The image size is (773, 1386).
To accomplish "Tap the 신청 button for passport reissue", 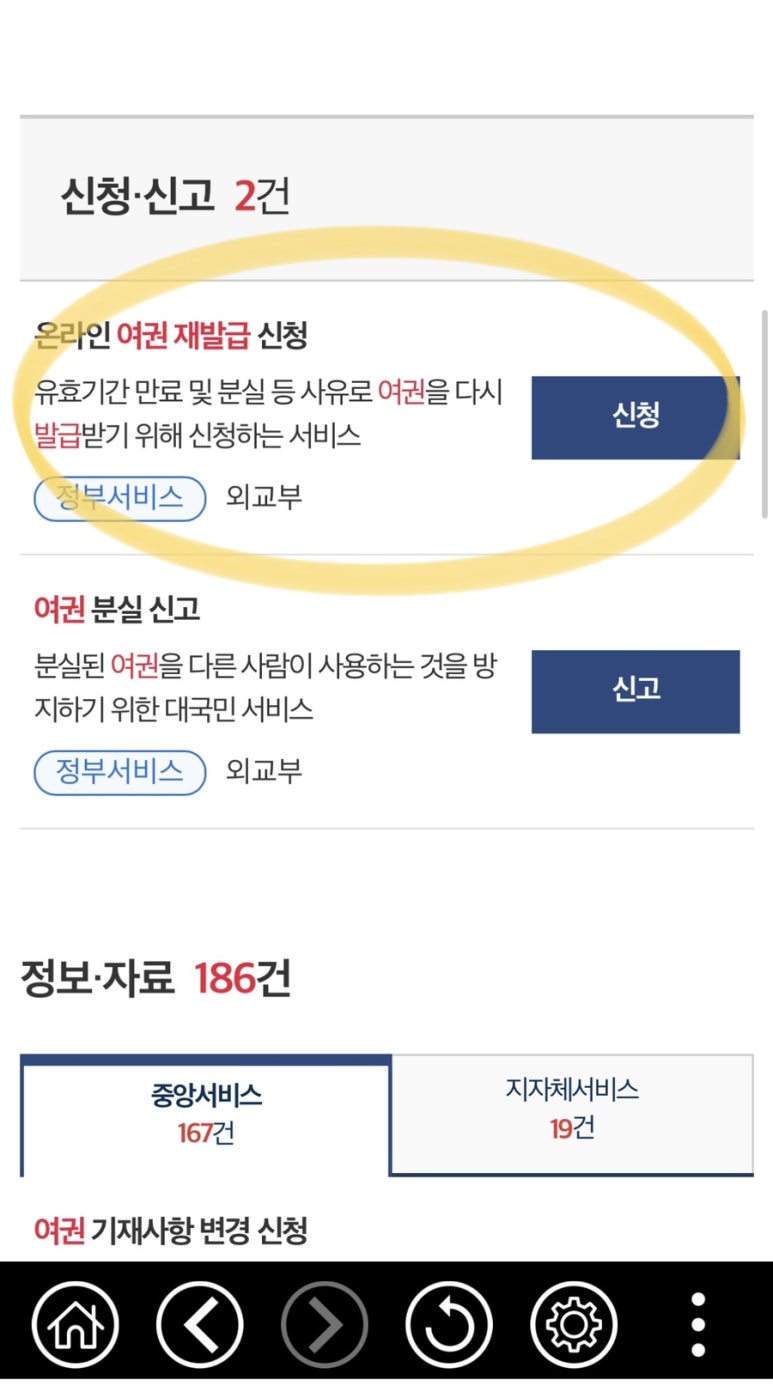I will (x=635, y=417).
